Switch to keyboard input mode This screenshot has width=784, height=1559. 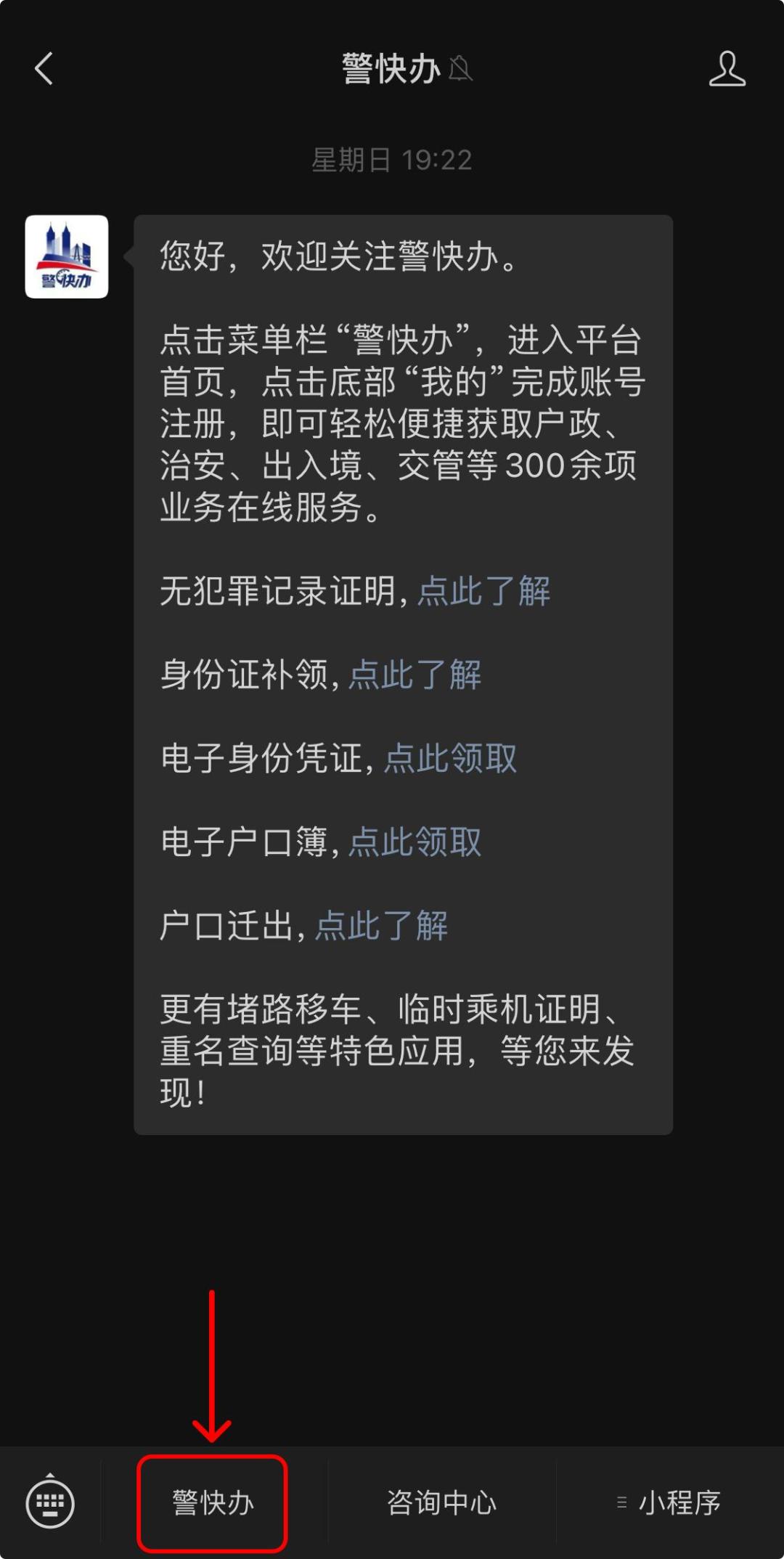[x=50, y=1502]
